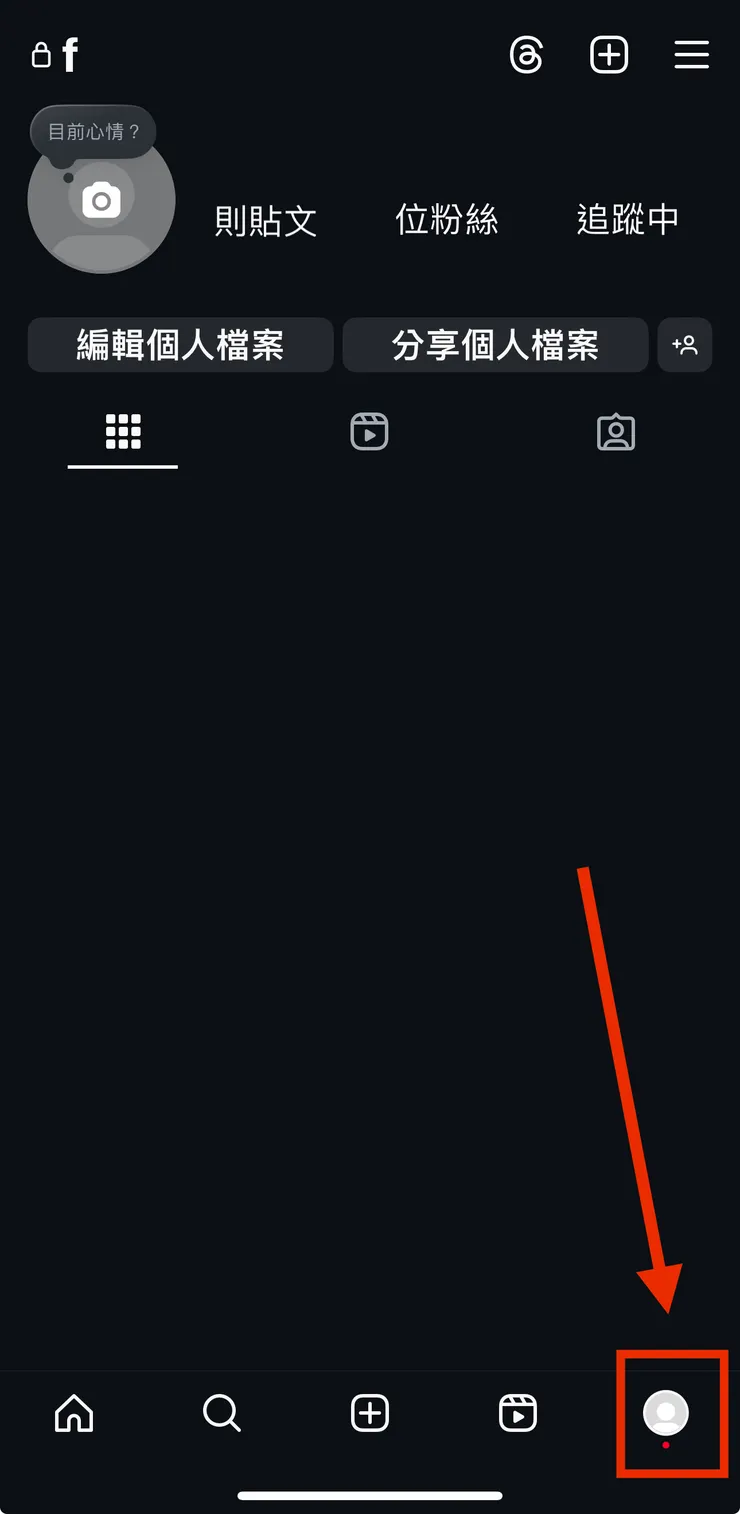Tap the create new post plus icon at top
The image size is (740, 1514).
point(609,55)
